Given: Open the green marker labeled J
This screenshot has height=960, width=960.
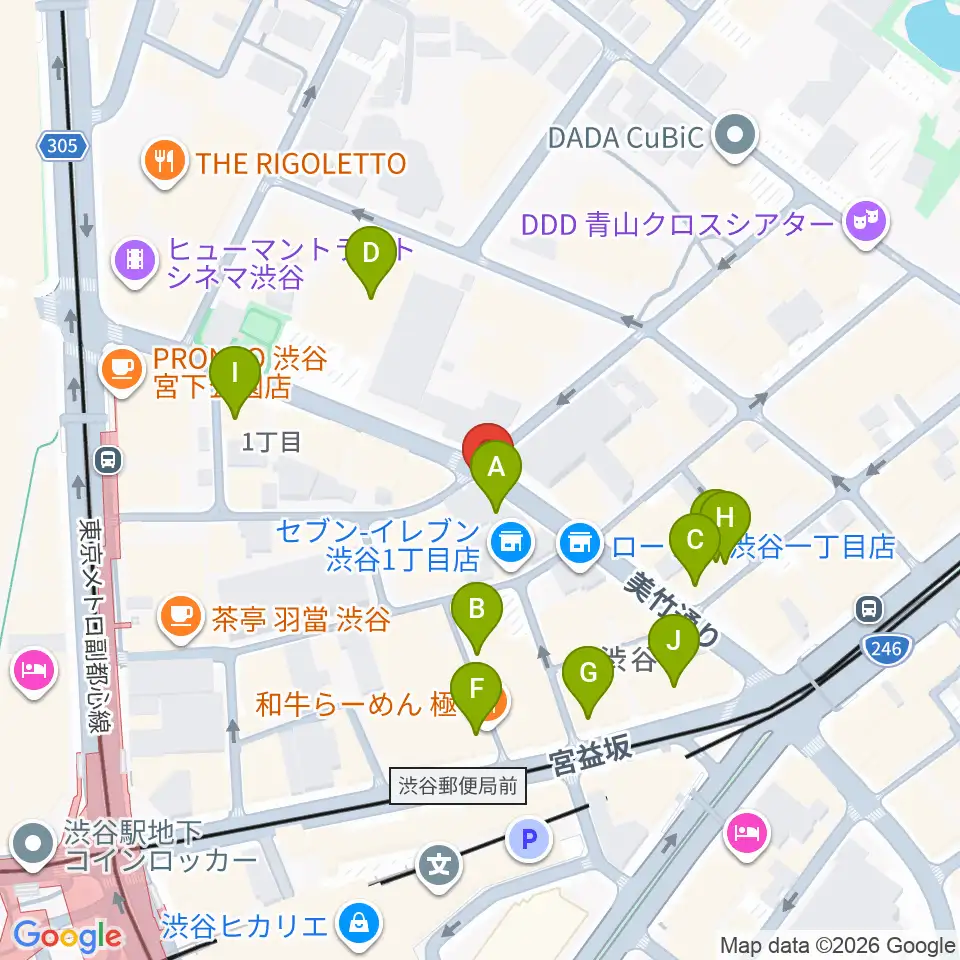Looking at the screenshot, I should pyautogui.click(x=674, y=641).
